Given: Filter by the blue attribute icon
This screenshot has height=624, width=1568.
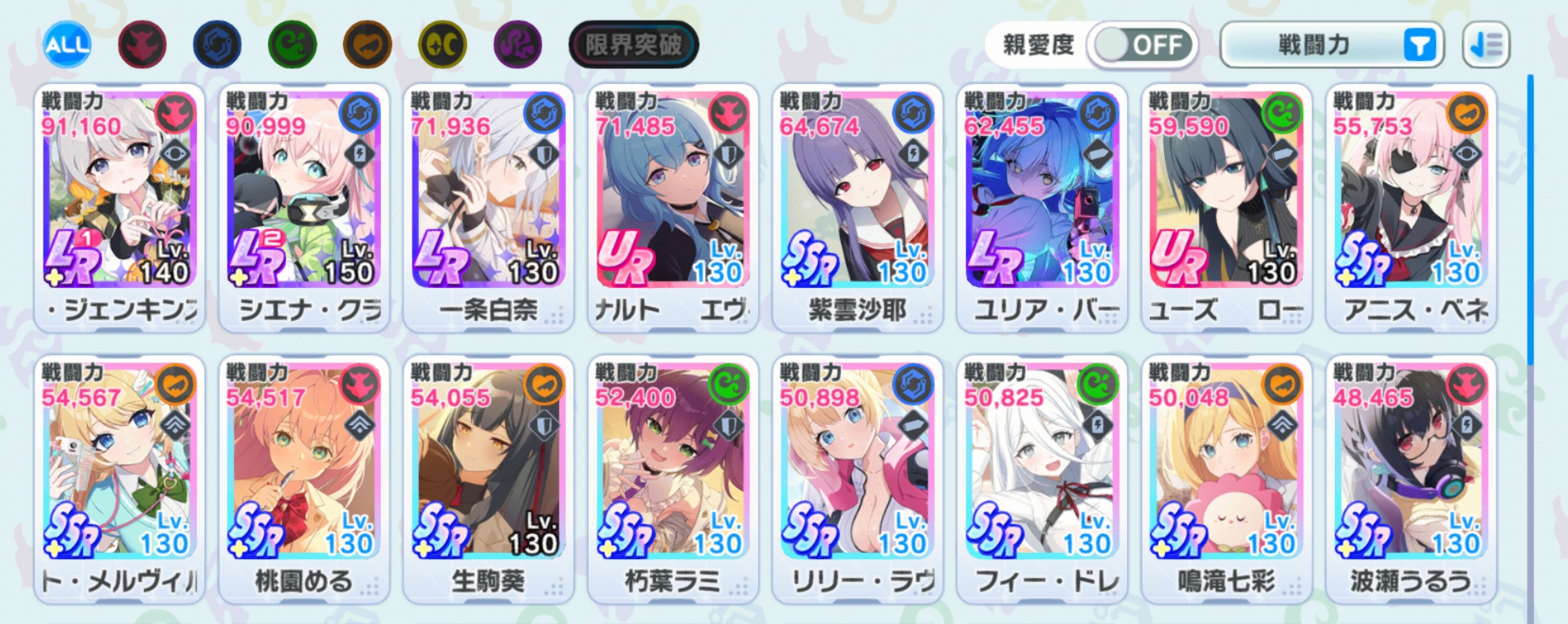Looking at the screenshot, I should pos(217,45).
